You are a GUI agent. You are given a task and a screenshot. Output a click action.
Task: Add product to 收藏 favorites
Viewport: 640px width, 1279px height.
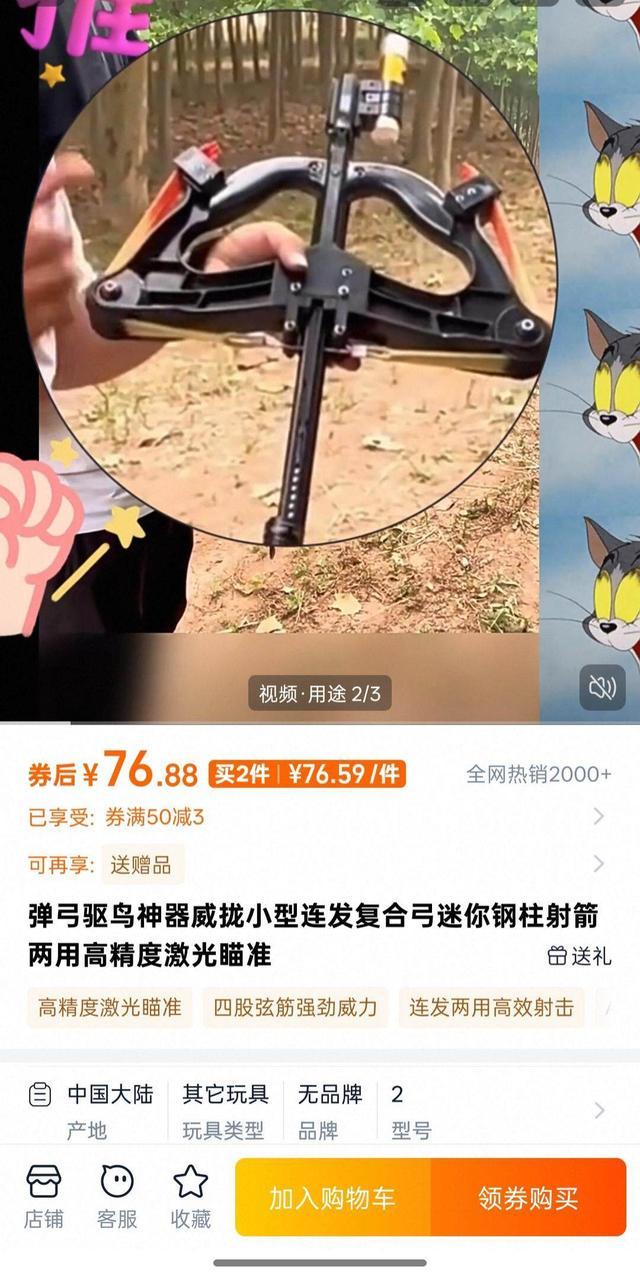click(191, 1196)
